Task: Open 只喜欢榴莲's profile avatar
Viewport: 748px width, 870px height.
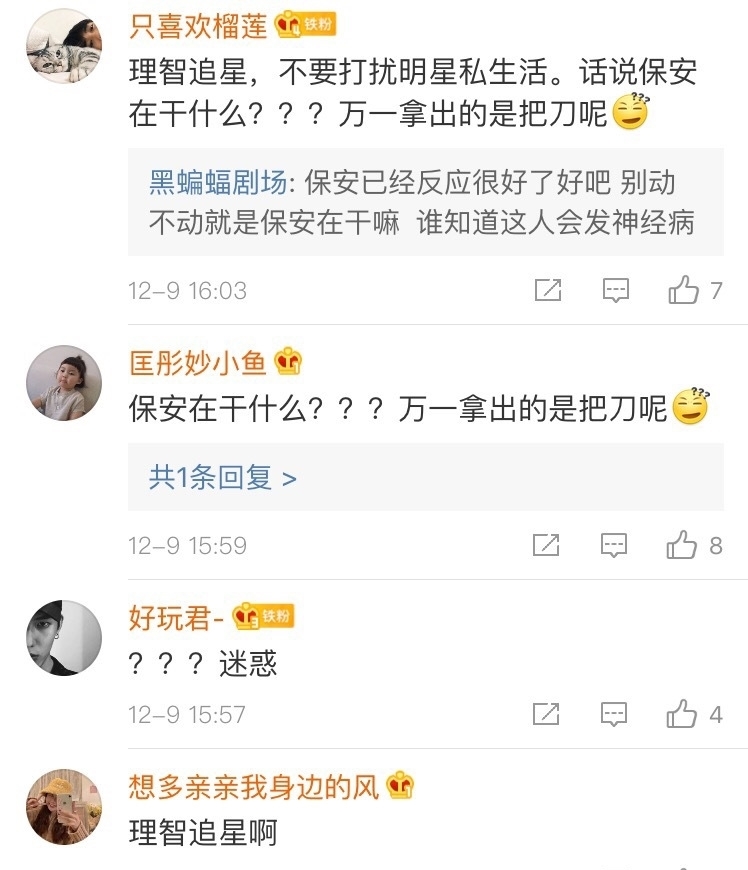Action: point(64,47)
